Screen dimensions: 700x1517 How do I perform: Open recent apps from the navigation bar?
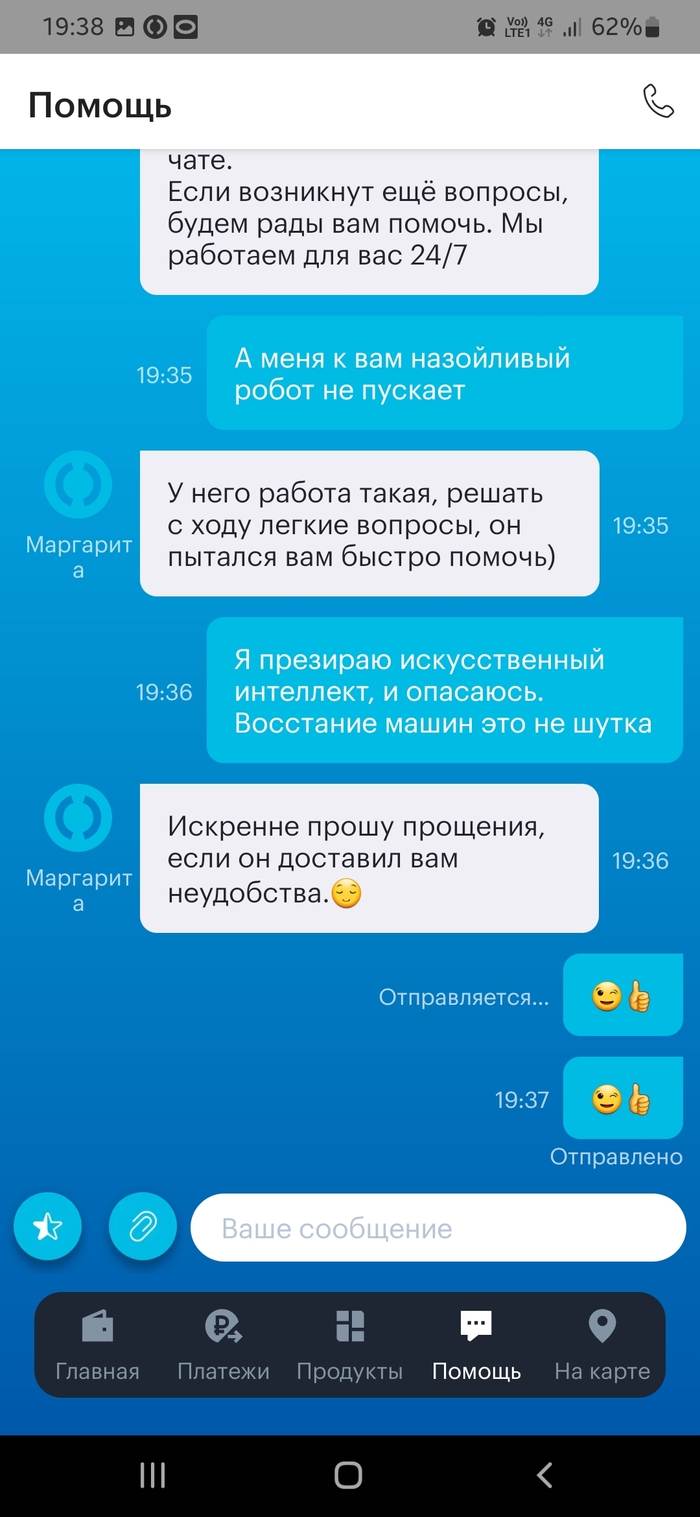[152, 1474]
